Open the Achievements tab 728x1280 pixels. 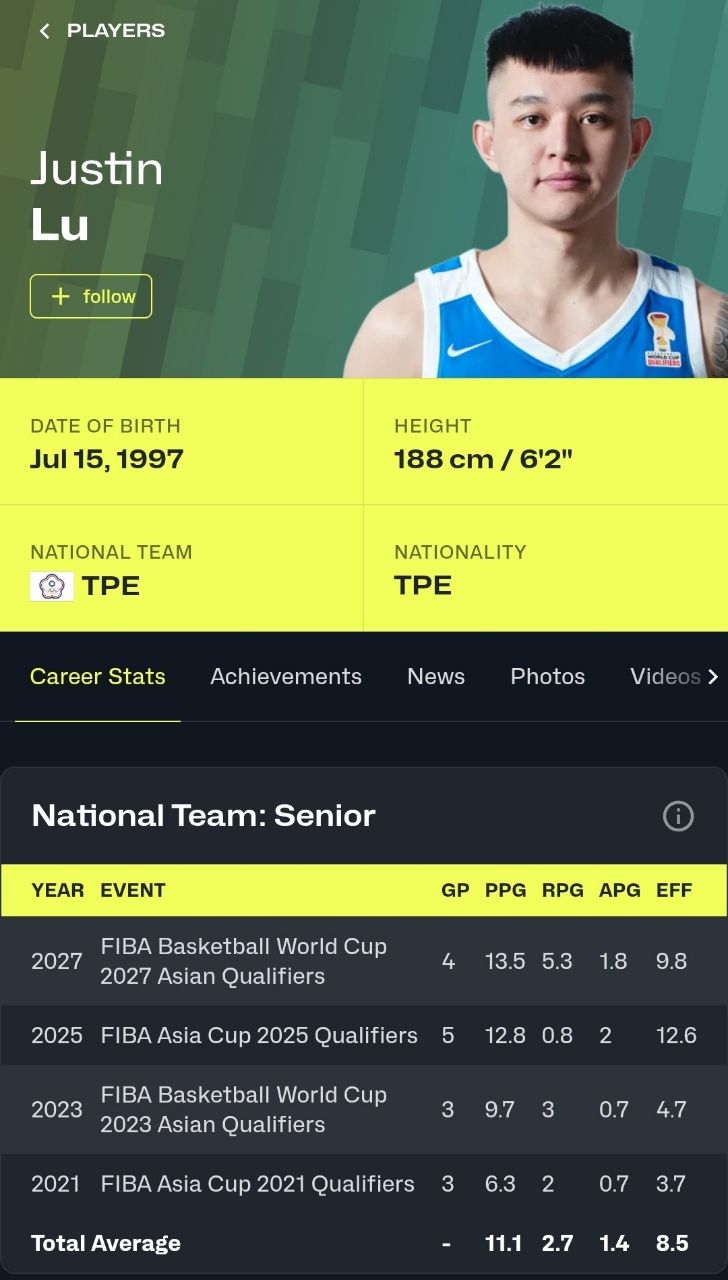(286, 677)
